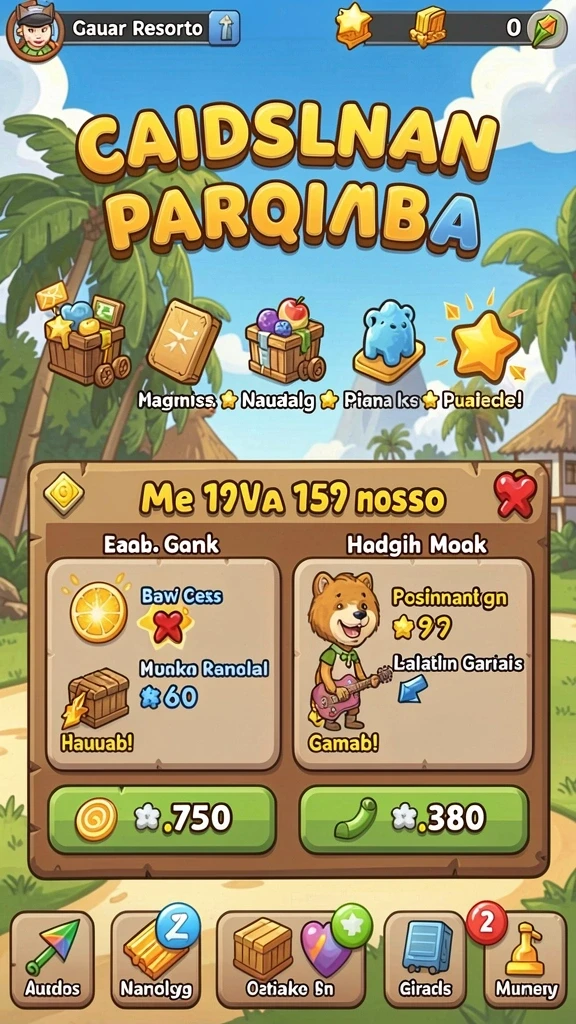The height and width of the screenshot is (1024, 576).
Task: Switch to the Oatiake Bn tab
Action: [x=291, y=959]
